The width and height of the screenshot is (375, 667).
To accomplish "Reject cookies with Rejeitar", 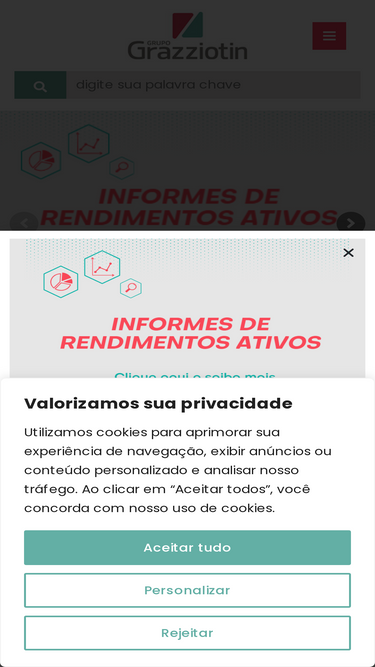I will 187,633.
